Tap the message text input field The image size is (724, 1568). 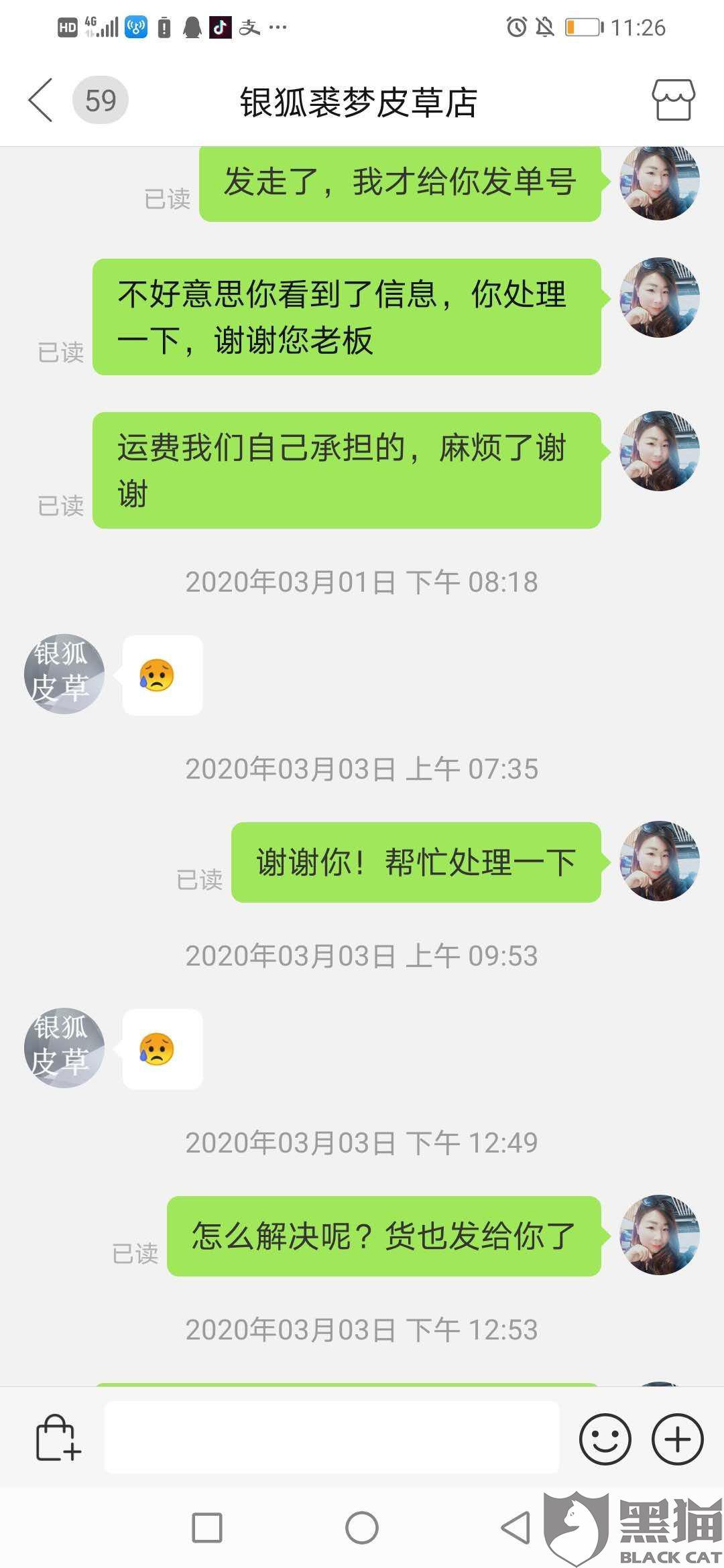(x=332, y=1437)
